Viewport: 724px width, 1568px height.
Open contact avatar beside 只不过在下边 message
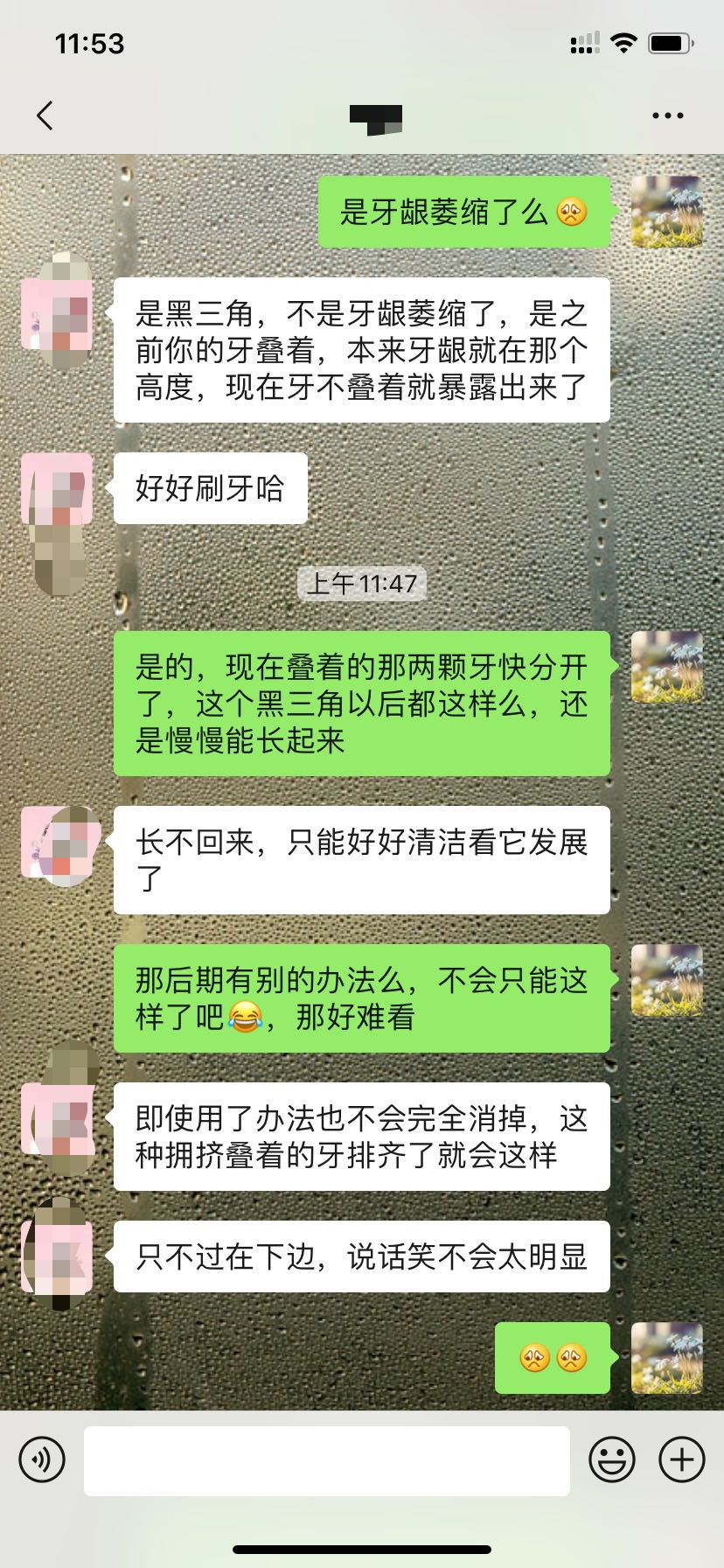click(57, 1256)
